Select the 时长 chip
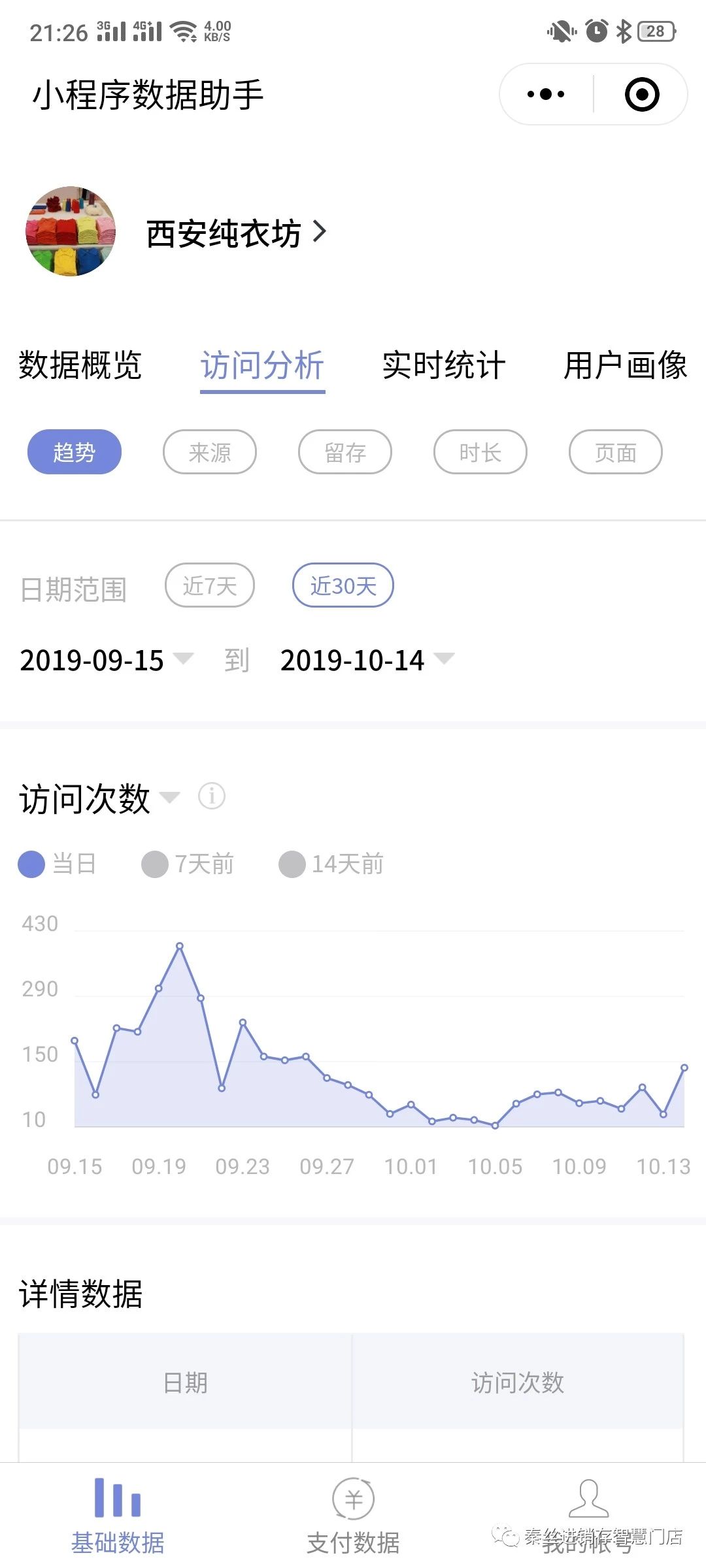 click(x=480, y=452)
